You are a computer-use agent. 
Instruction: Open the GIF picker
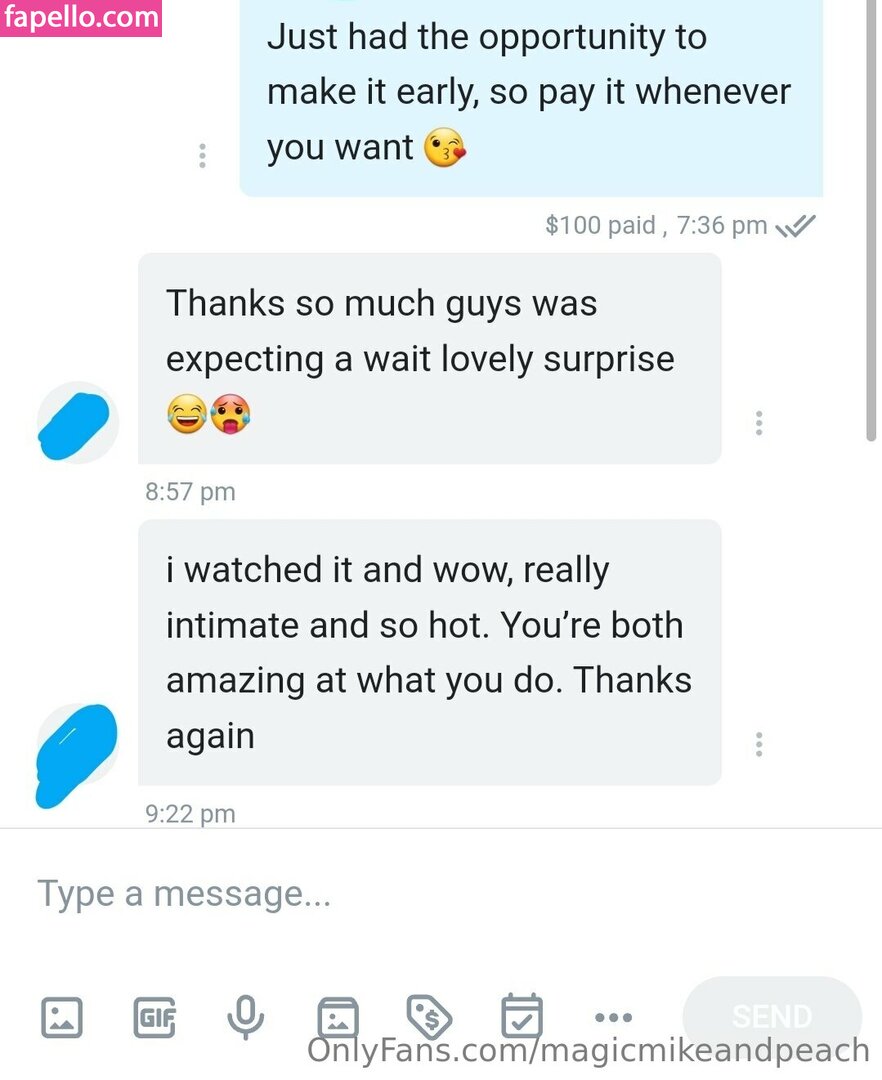[155, 1018]
